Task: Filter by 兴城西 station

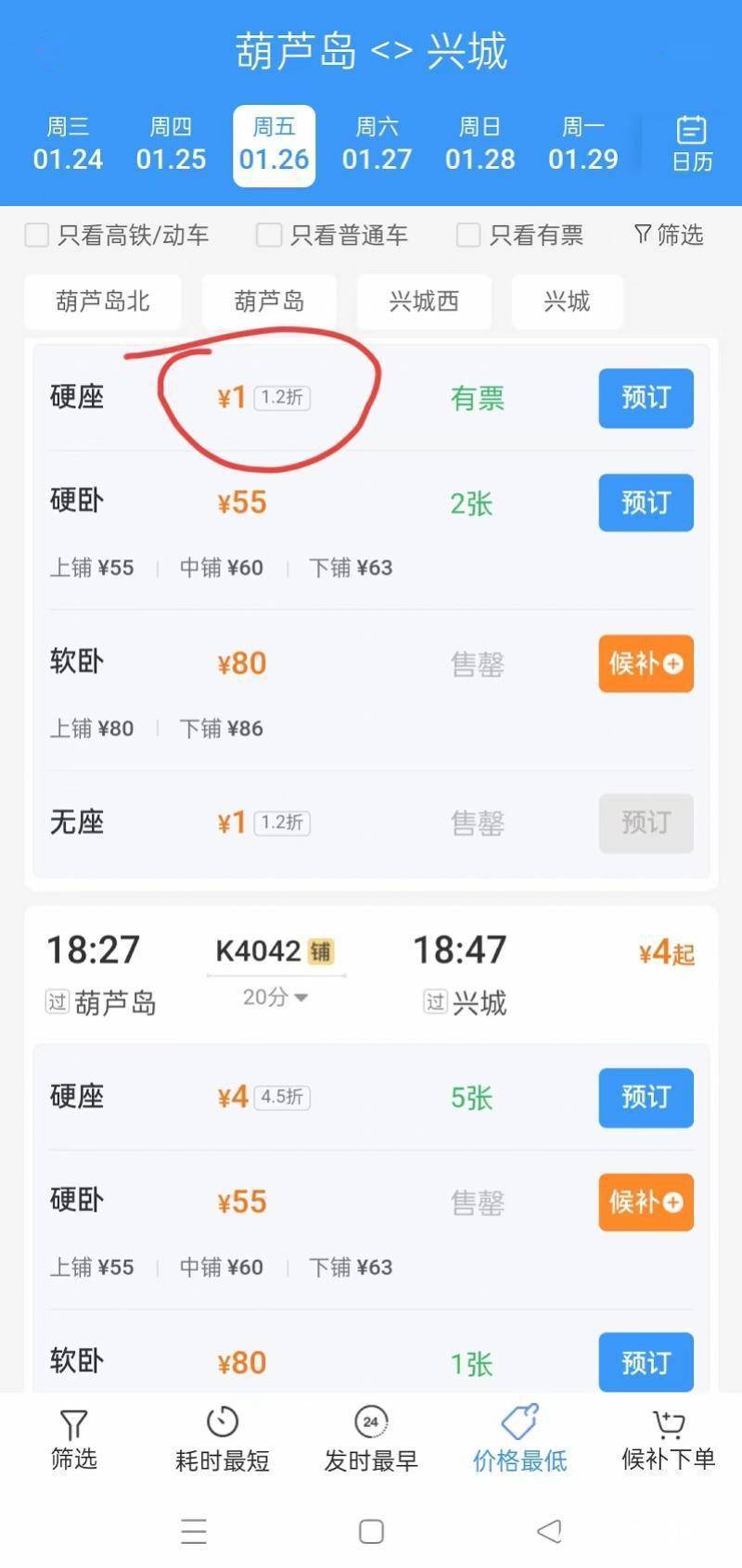Action: pos(424,301)
